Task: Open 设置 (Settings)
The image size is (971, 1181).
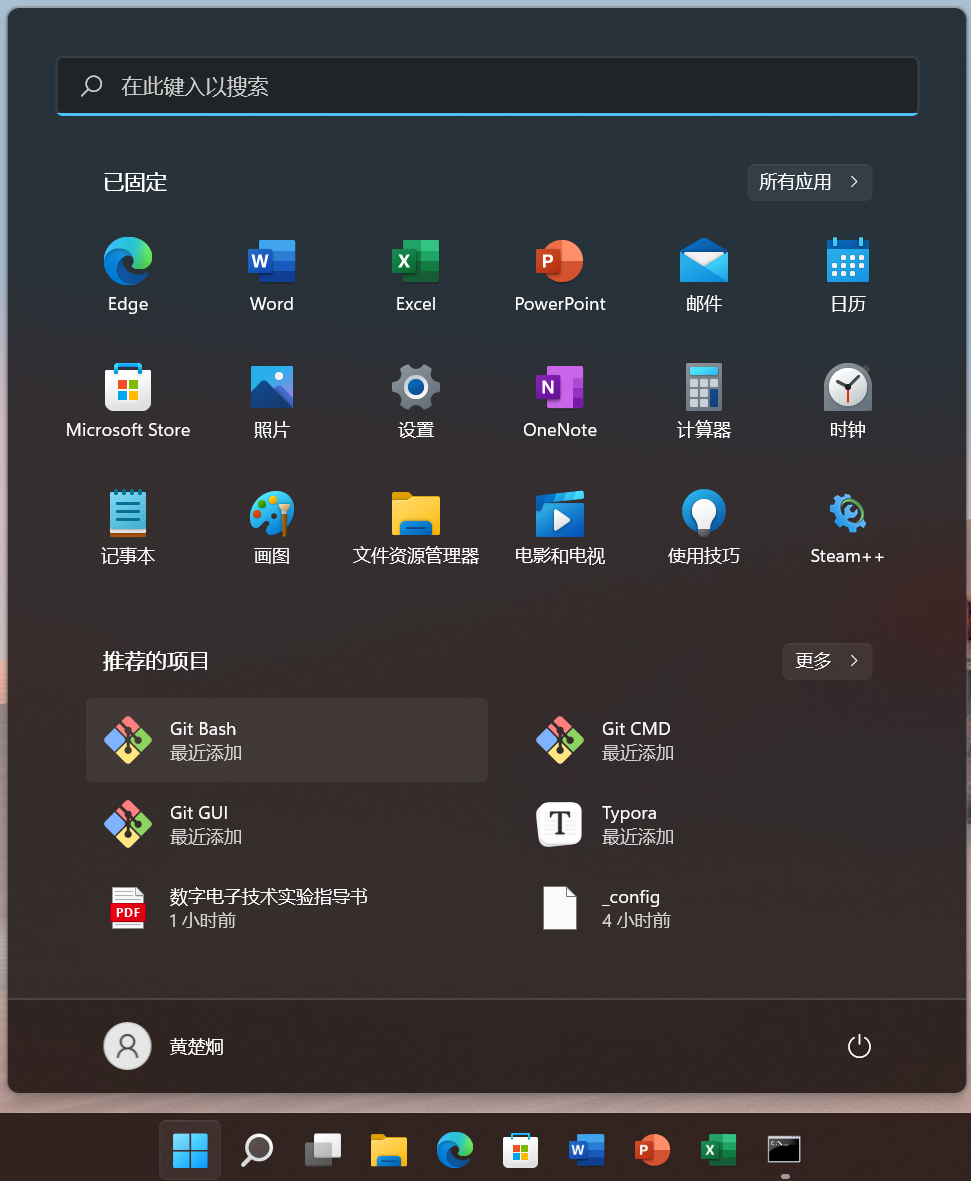Action: pos(416,401)
